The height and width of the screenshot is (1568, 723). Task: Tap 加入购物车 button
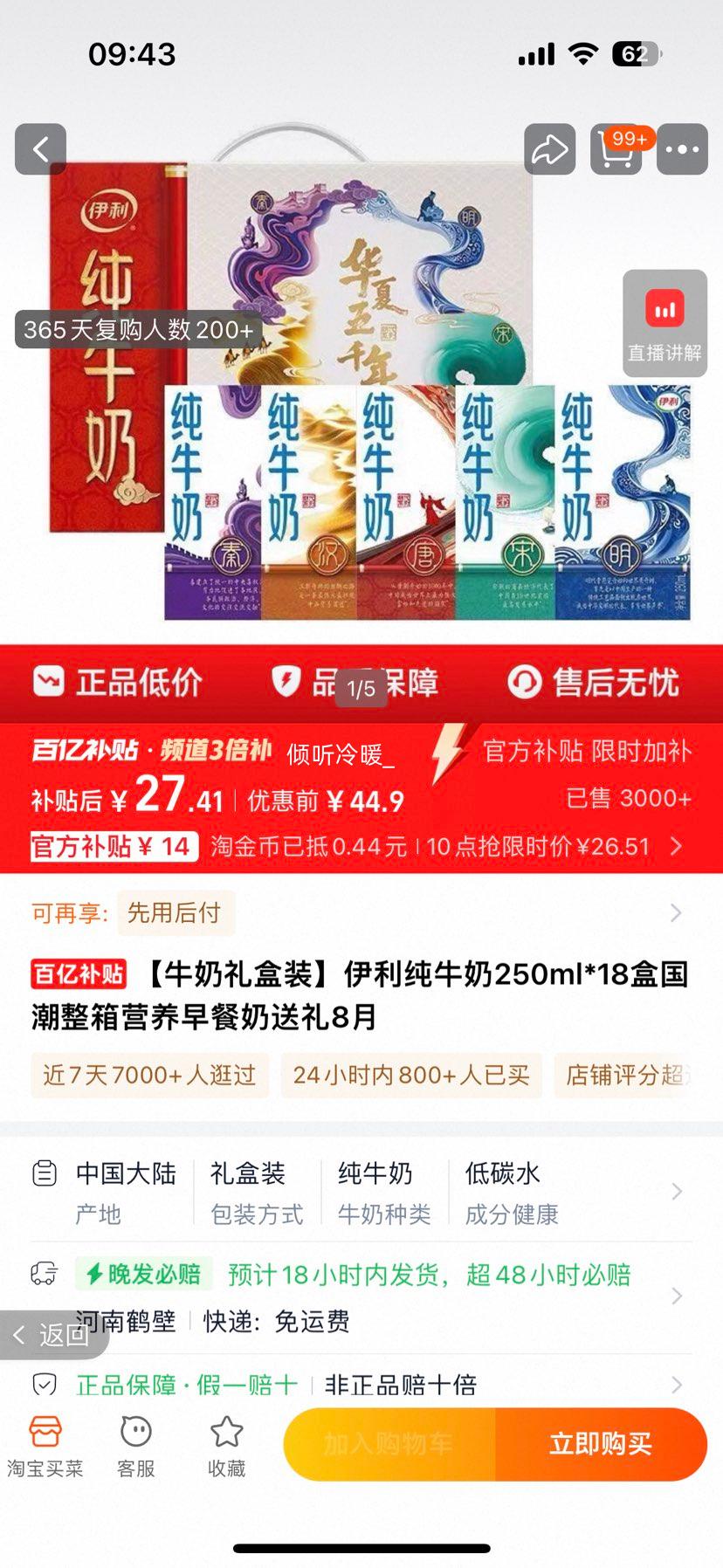(389, 1444)
